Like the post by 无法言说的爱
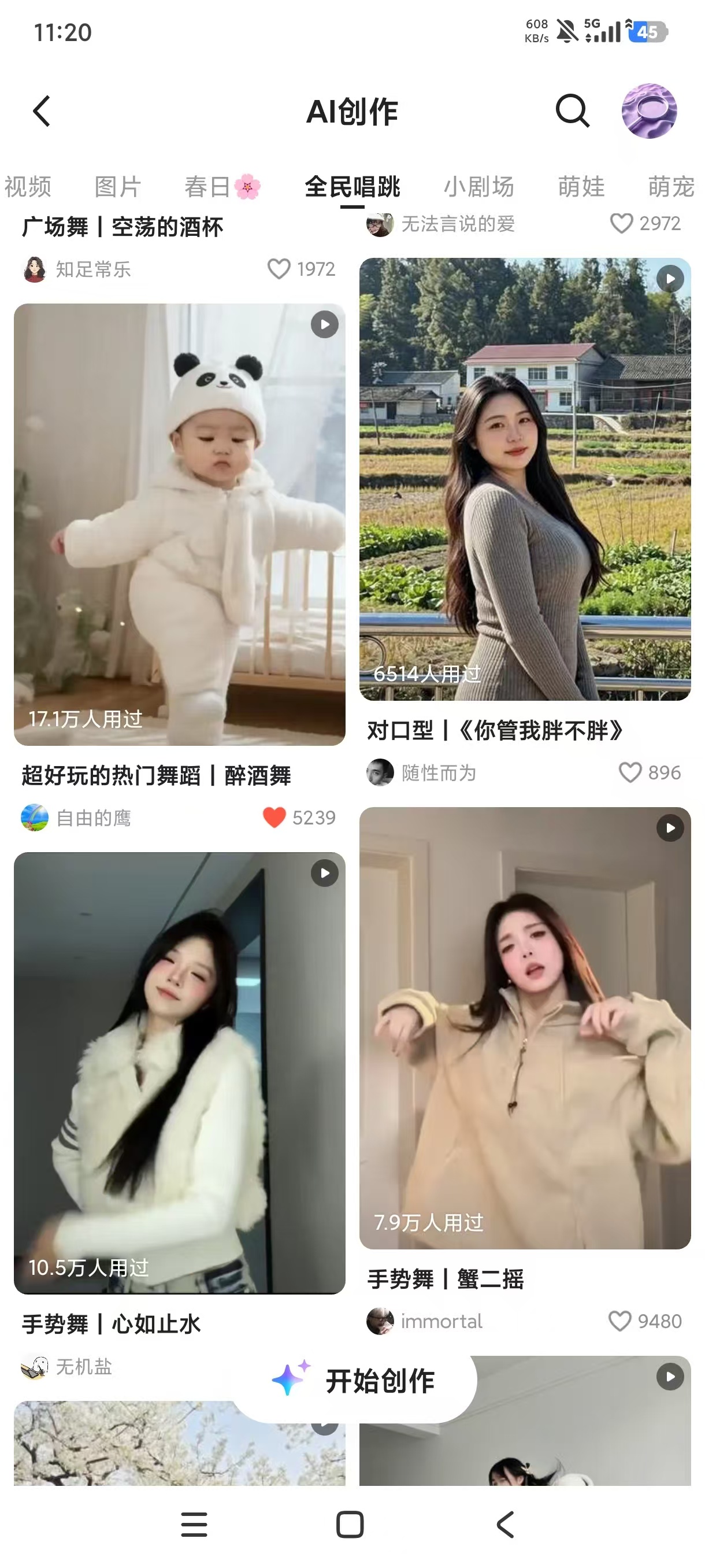The width and height of the screenshot is (705, 1568). (x=621, y=223)
